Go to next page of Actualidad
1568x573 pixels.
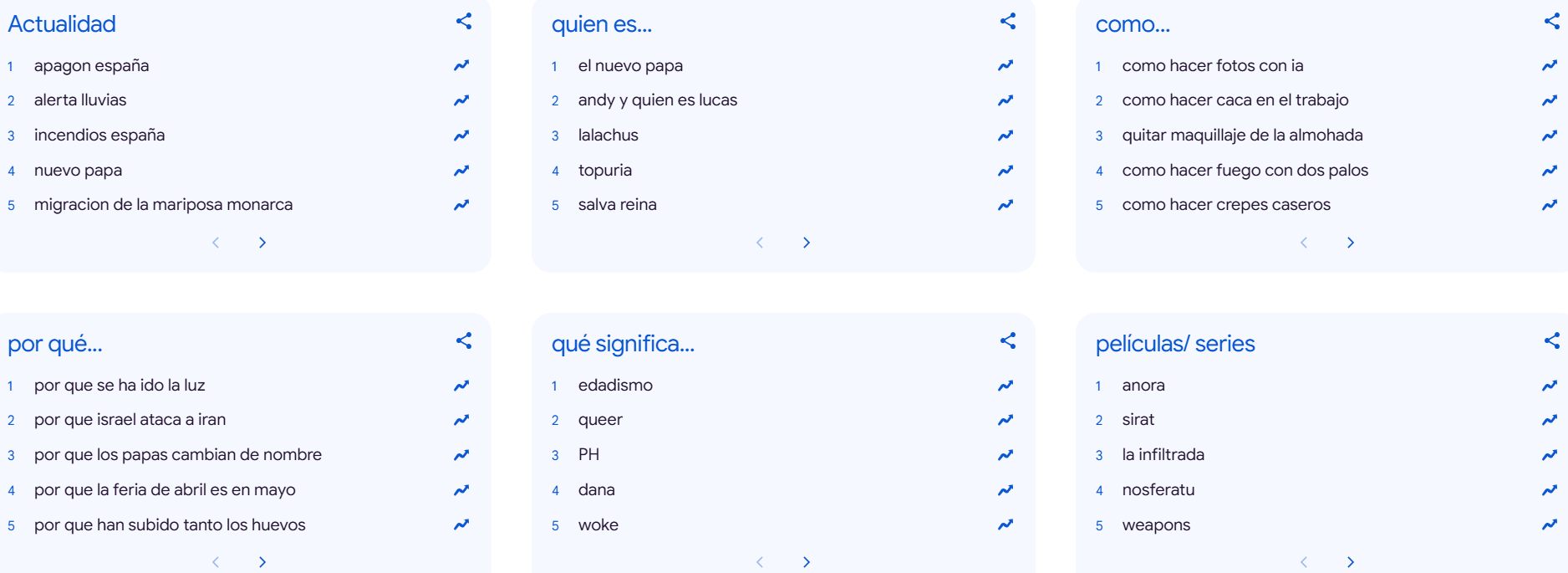[262, 243]
